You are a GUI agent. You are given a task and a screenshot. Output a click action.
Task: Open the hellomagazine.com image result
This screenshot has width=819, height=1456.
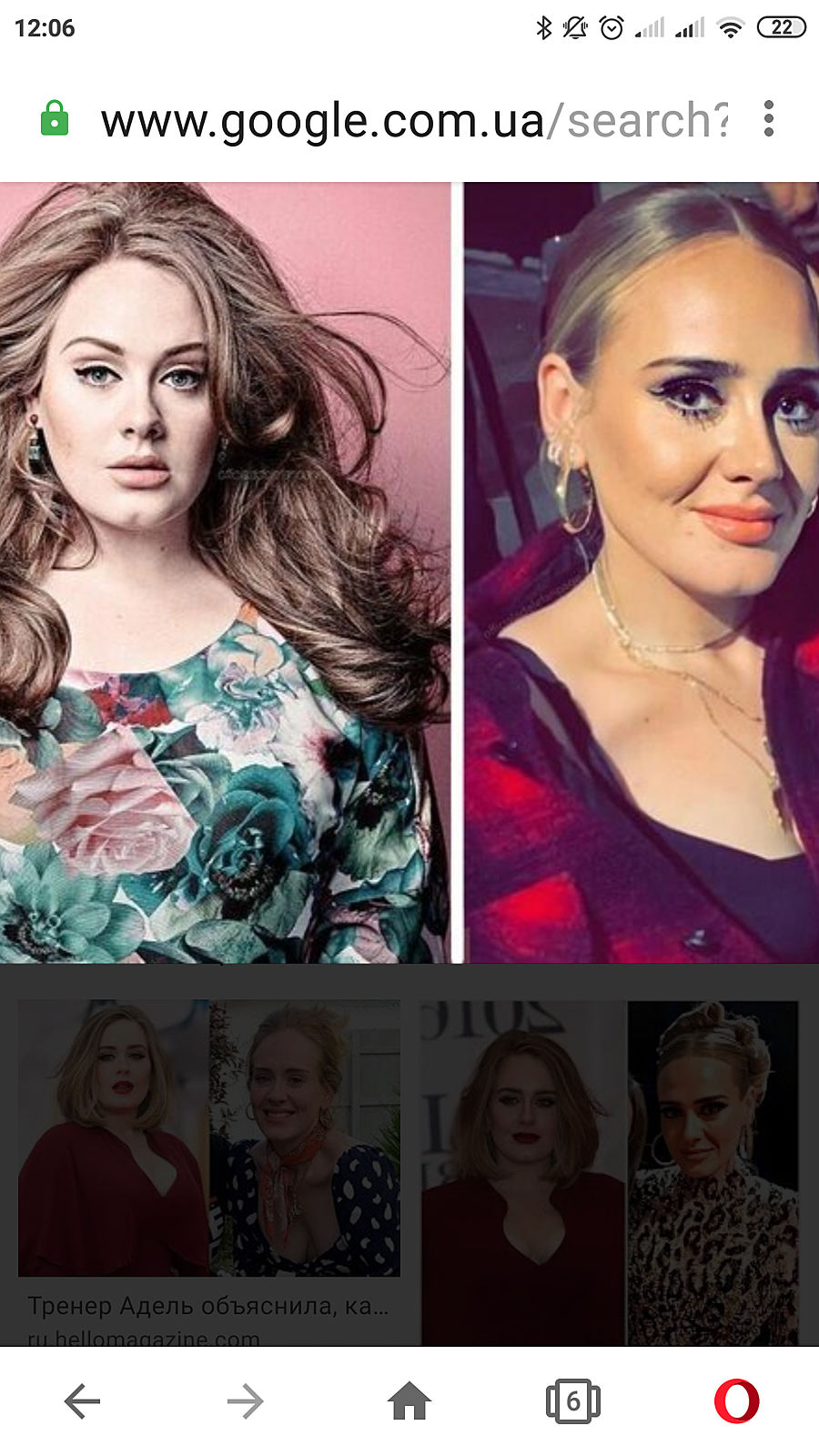209,1165
